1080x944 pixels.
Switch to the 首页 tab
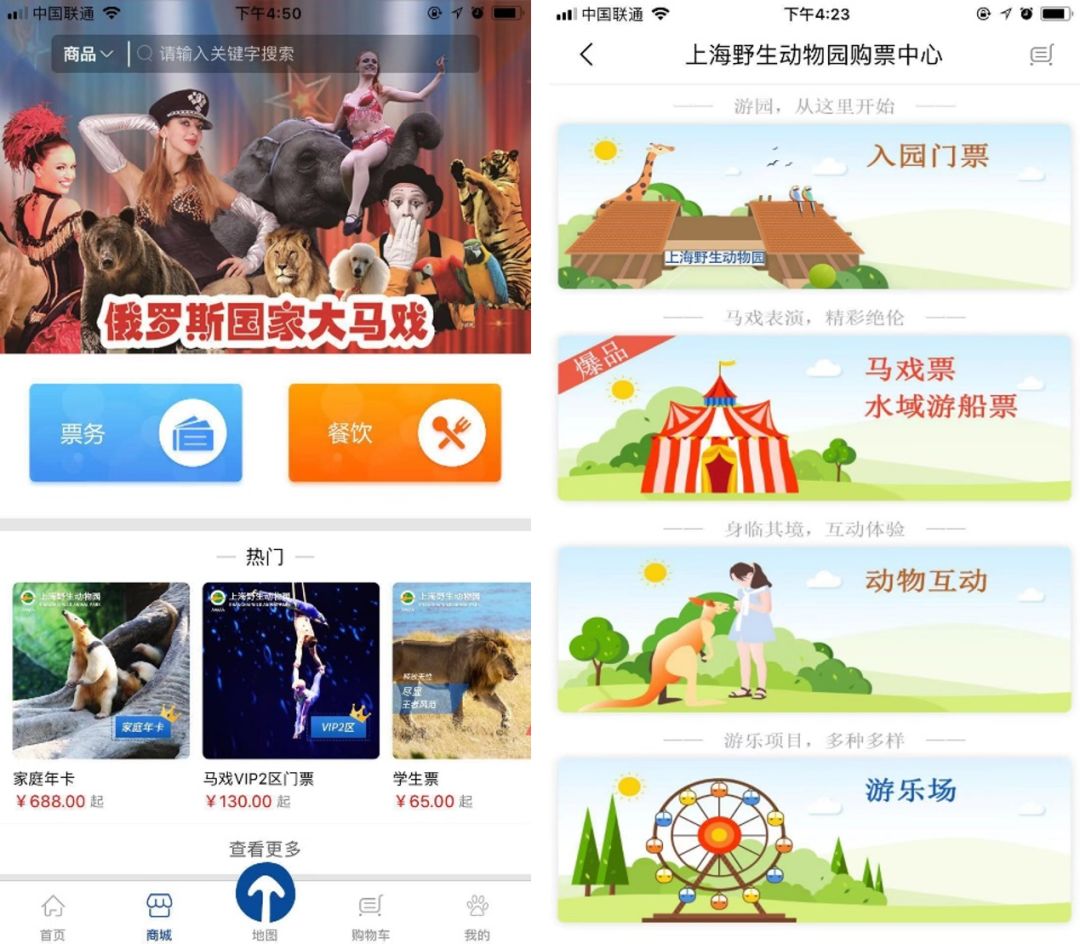[53, 917]
